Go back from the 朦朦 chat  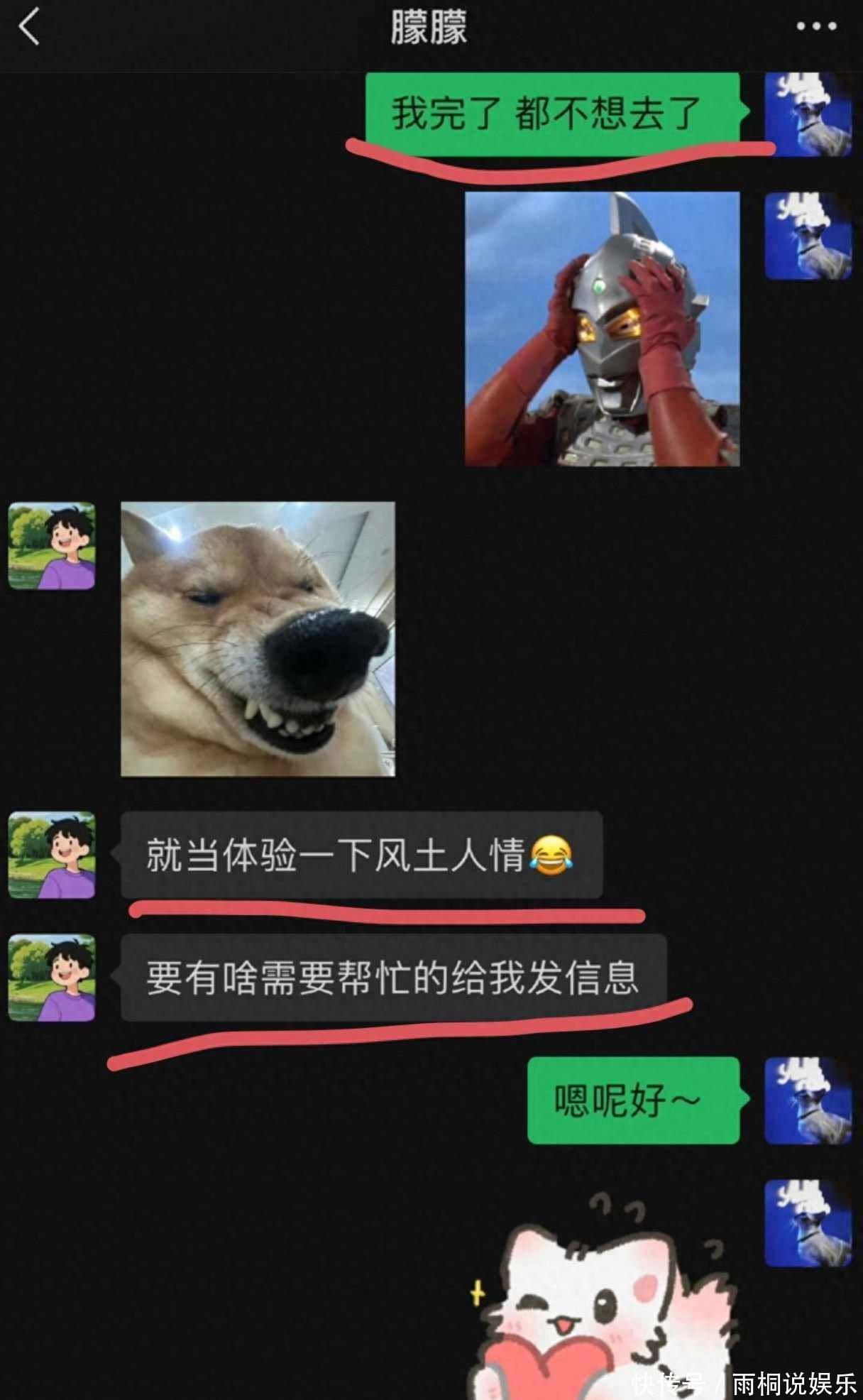pos(28,28)
